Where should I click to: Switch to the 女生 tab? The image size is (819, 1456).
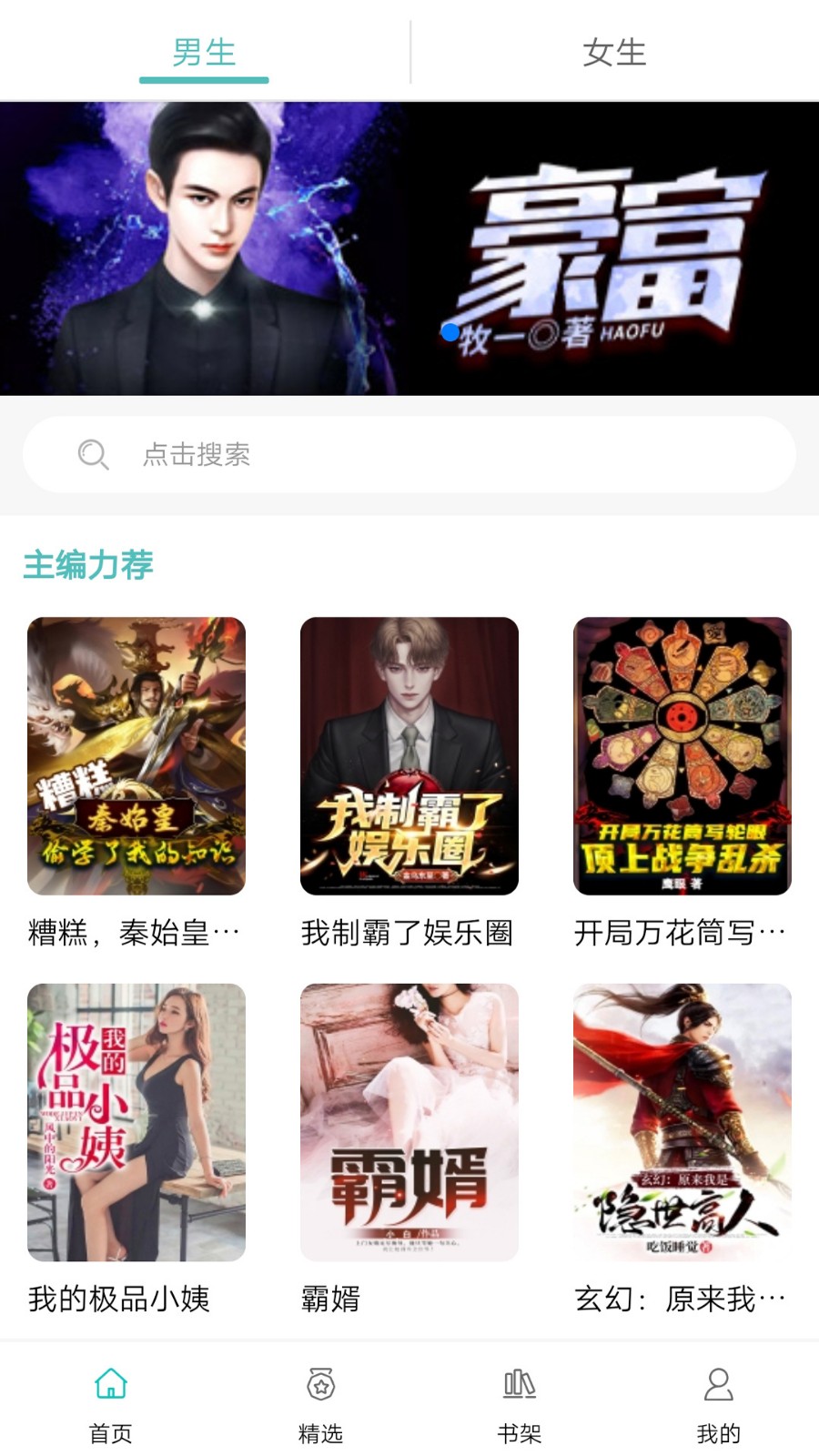(614, 53)
